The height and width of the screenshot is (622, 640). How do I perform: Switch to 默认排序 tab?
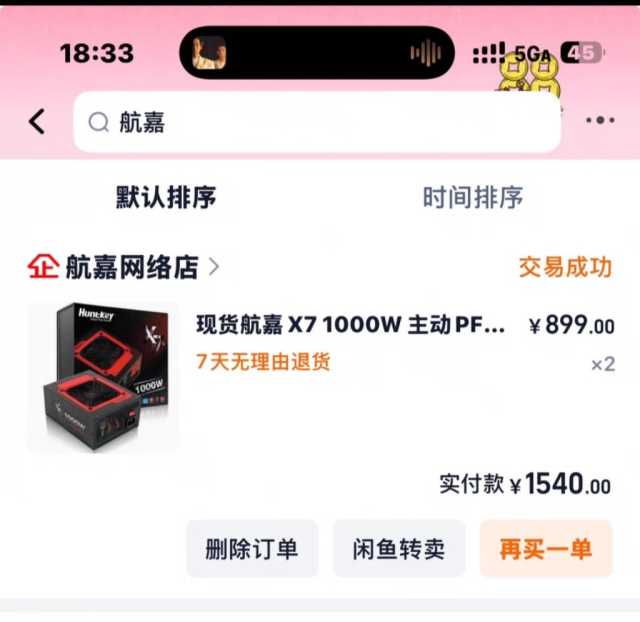(x=166, y=197)
